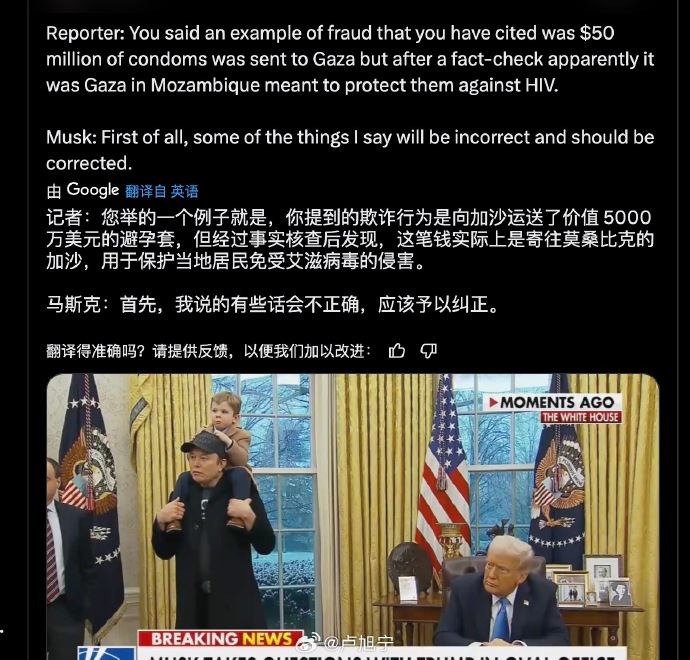
Task: Tap thumbs up for translation accuracy
Action: [397, 351]
